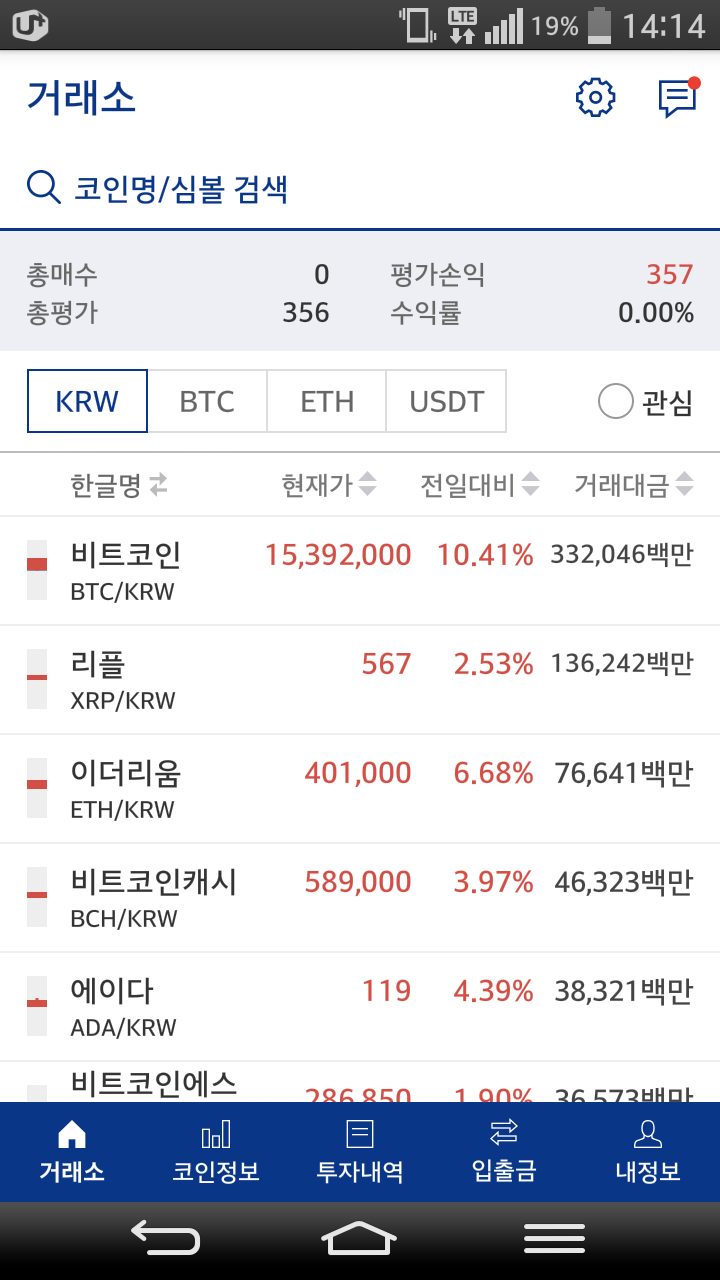The image size is (720, 1280).
Task: Open the settings gear icon
Action: 596,97
